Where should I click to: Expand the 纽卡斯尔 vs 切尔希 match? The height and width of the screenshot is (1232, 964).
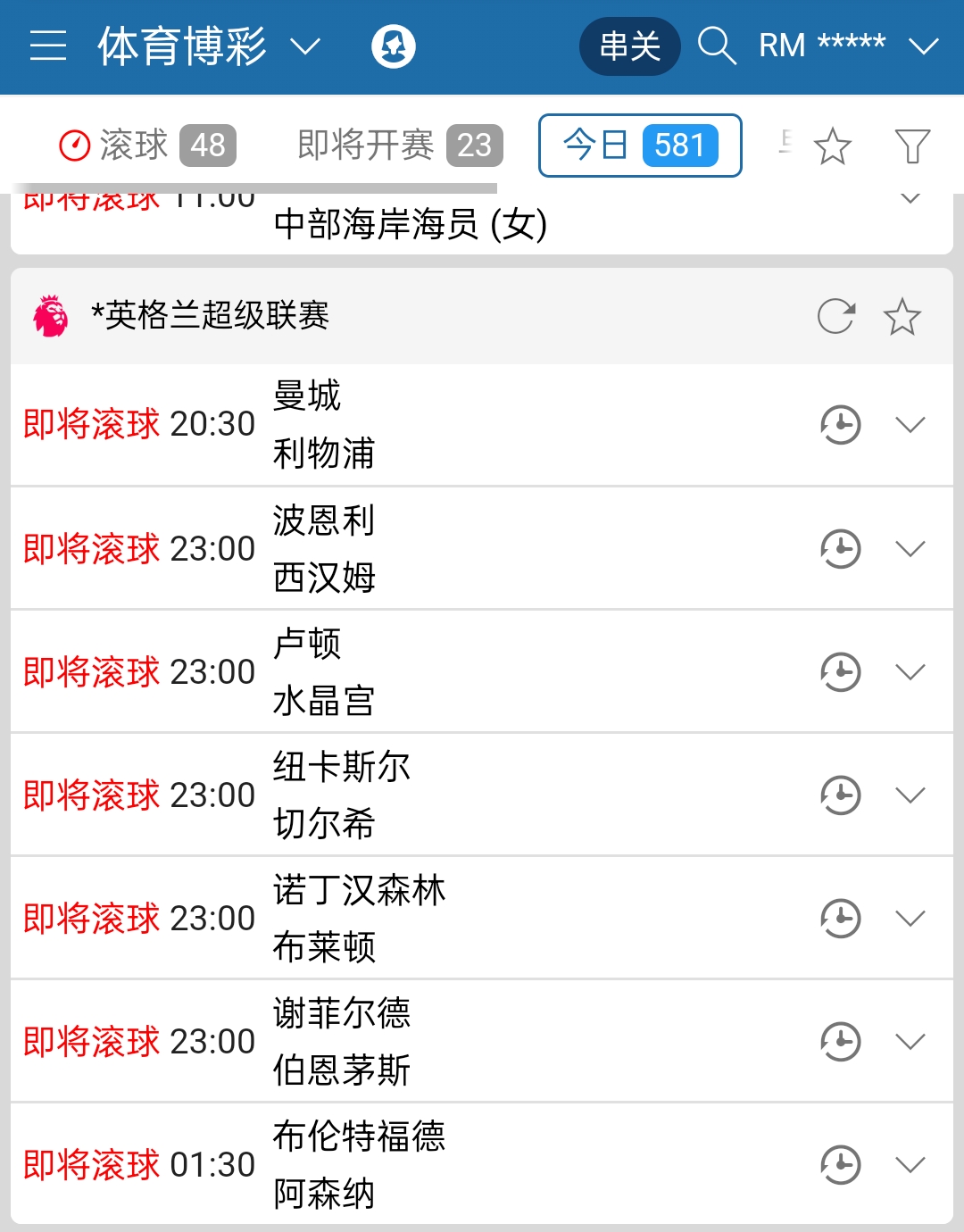point(910,795)
